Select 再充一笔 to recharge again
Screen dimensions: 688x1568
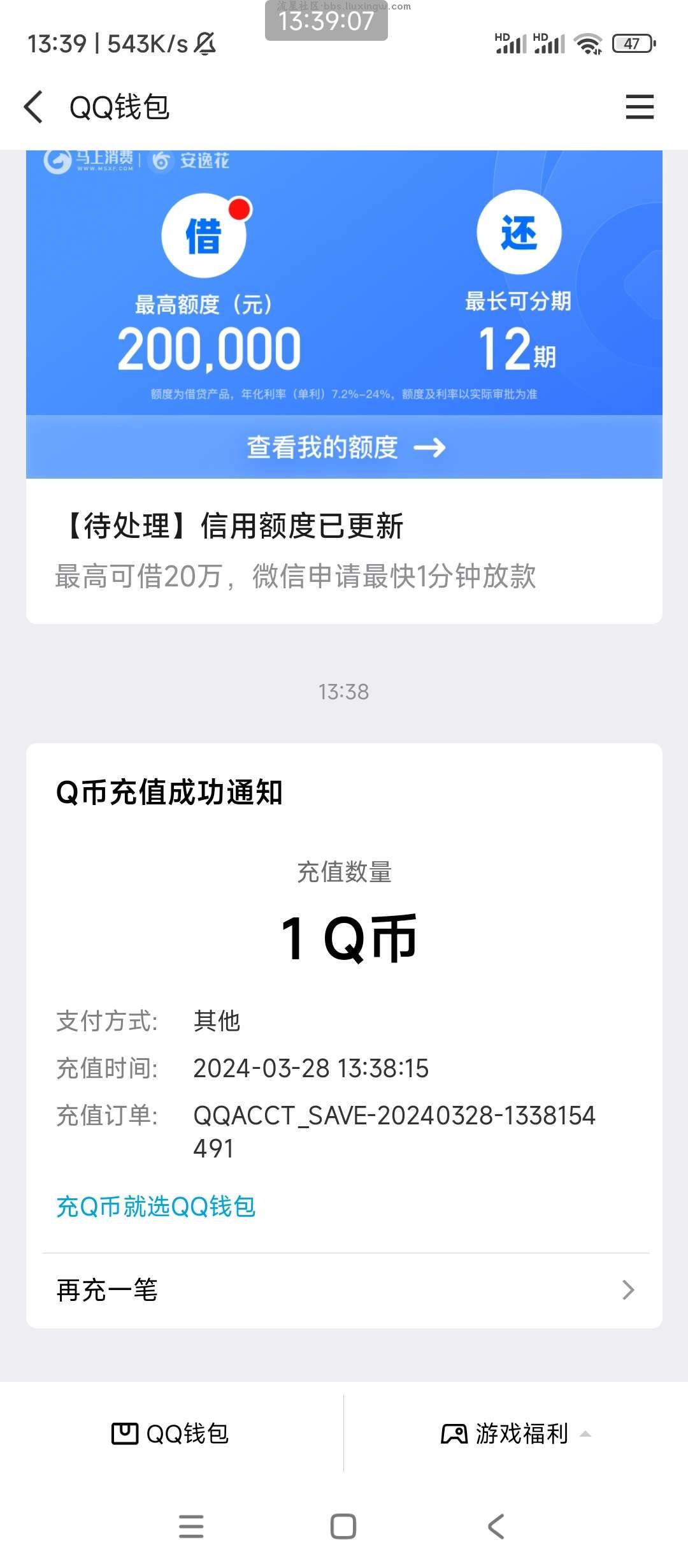[344, 1290]
